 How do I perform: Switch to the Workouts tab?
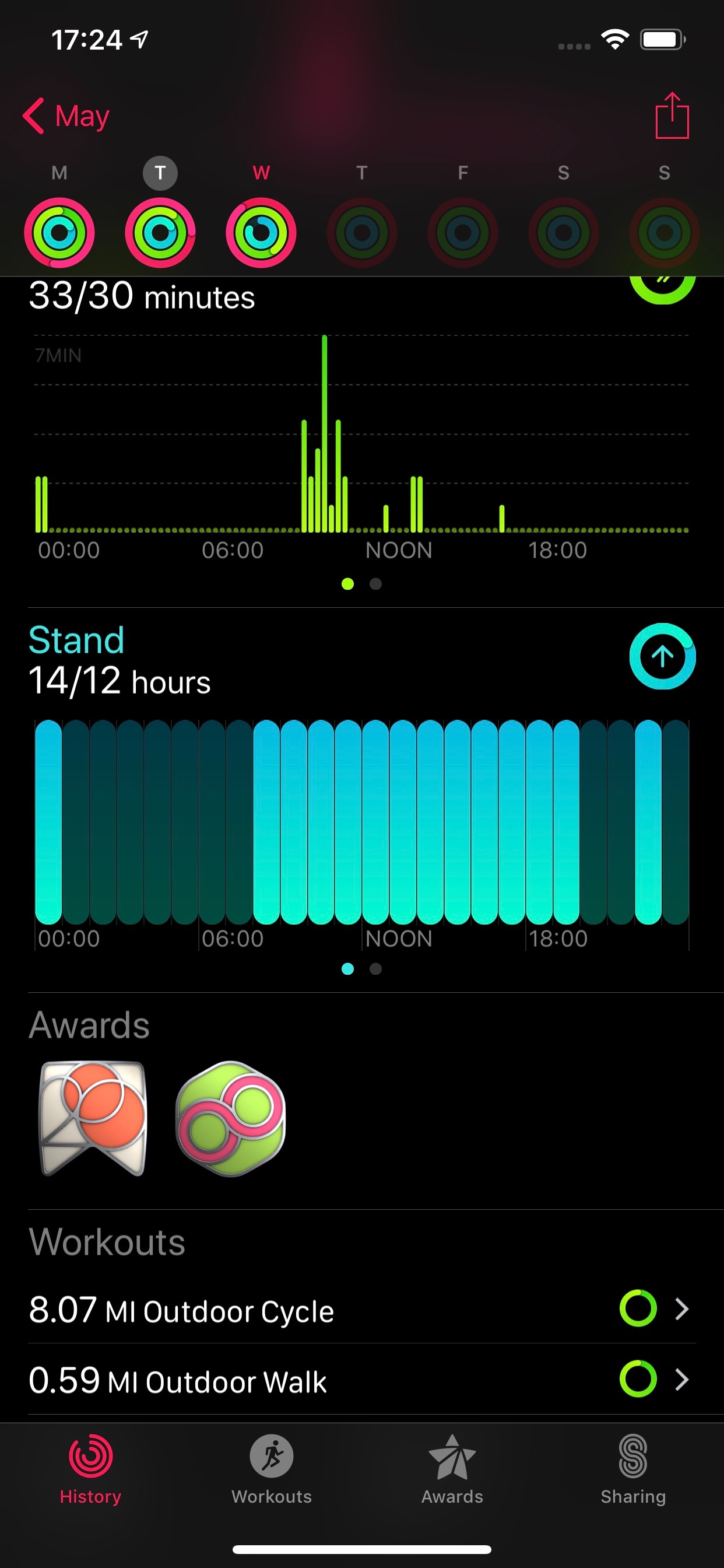coord(271,1469)
